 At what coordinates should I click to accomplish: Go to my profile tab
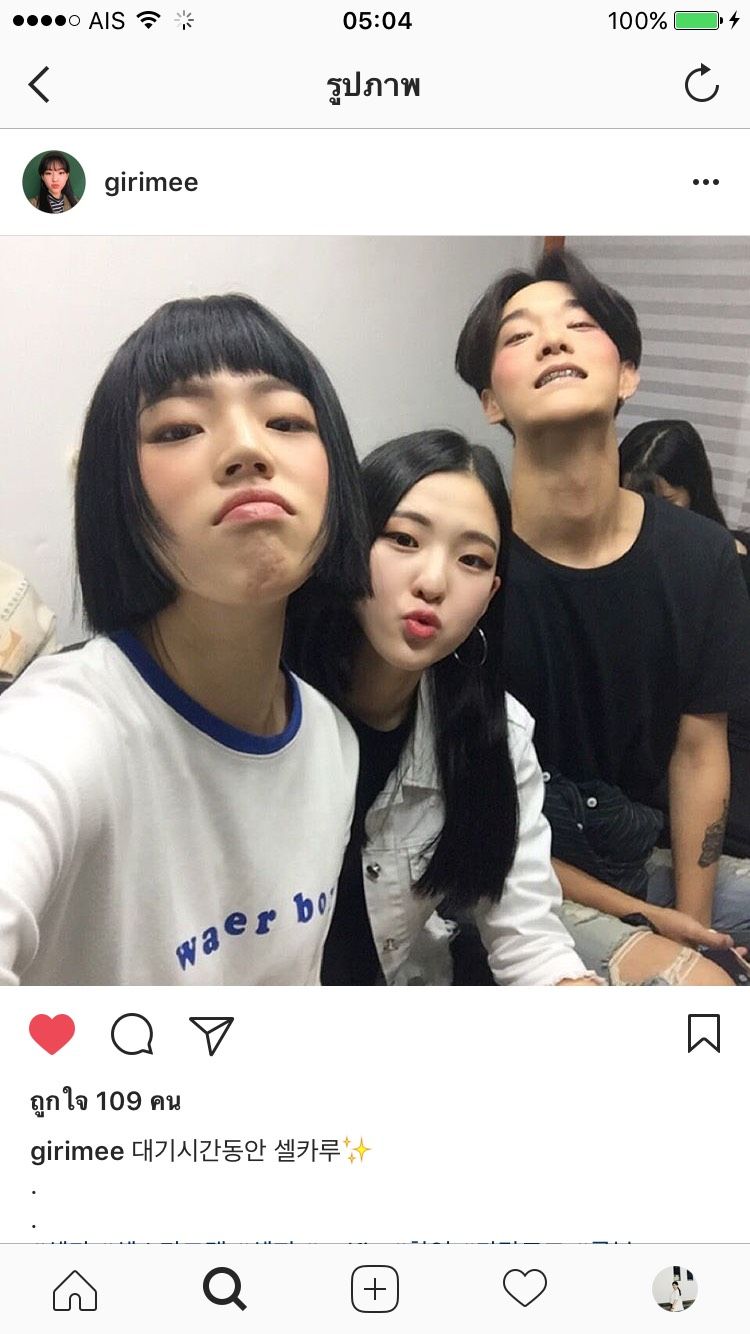675,1289
